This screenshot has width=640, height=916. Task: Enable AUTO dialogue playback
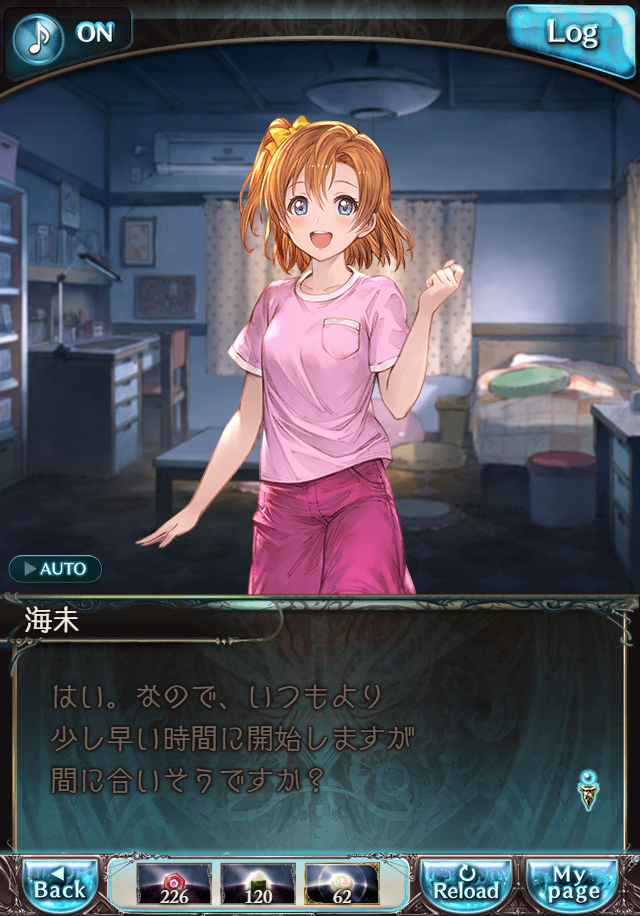tap(55, 569)
